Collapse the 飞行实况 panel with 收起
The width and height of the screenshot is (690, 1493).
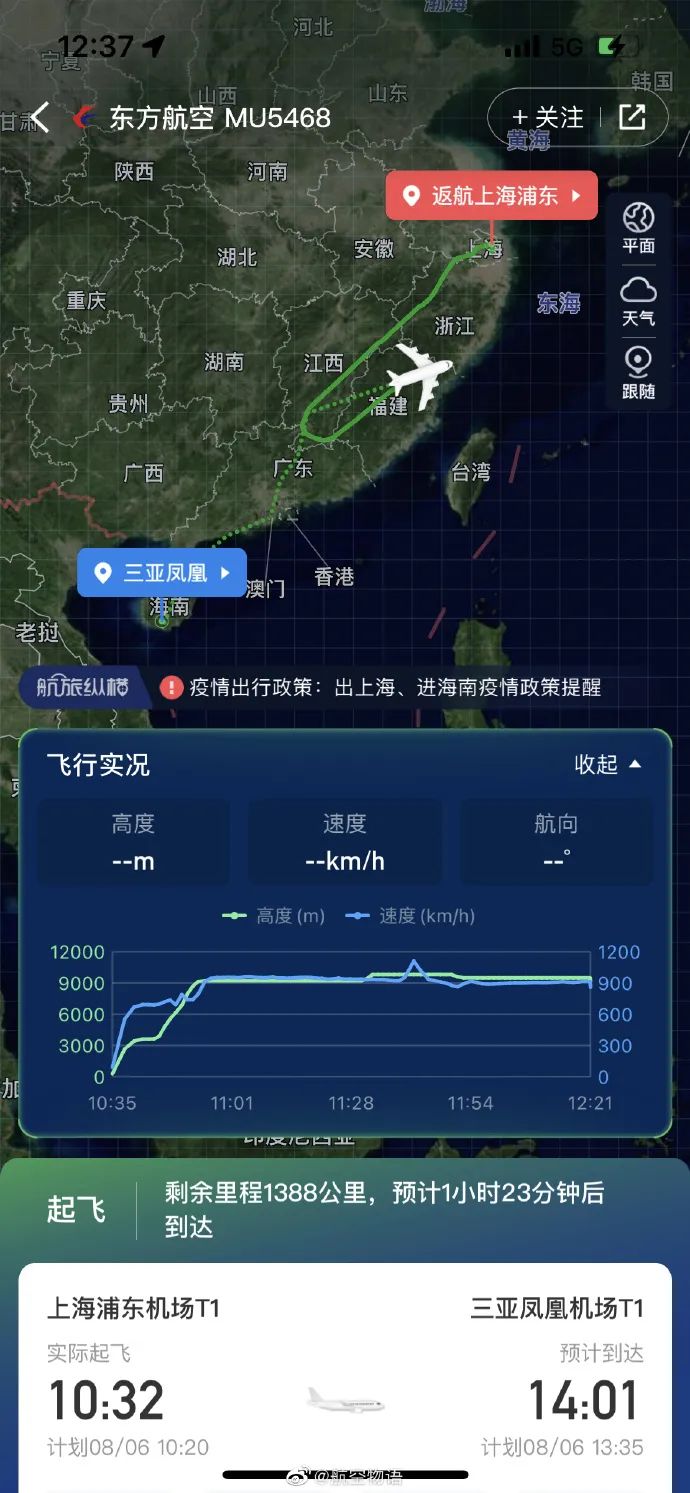coord(607,765)
